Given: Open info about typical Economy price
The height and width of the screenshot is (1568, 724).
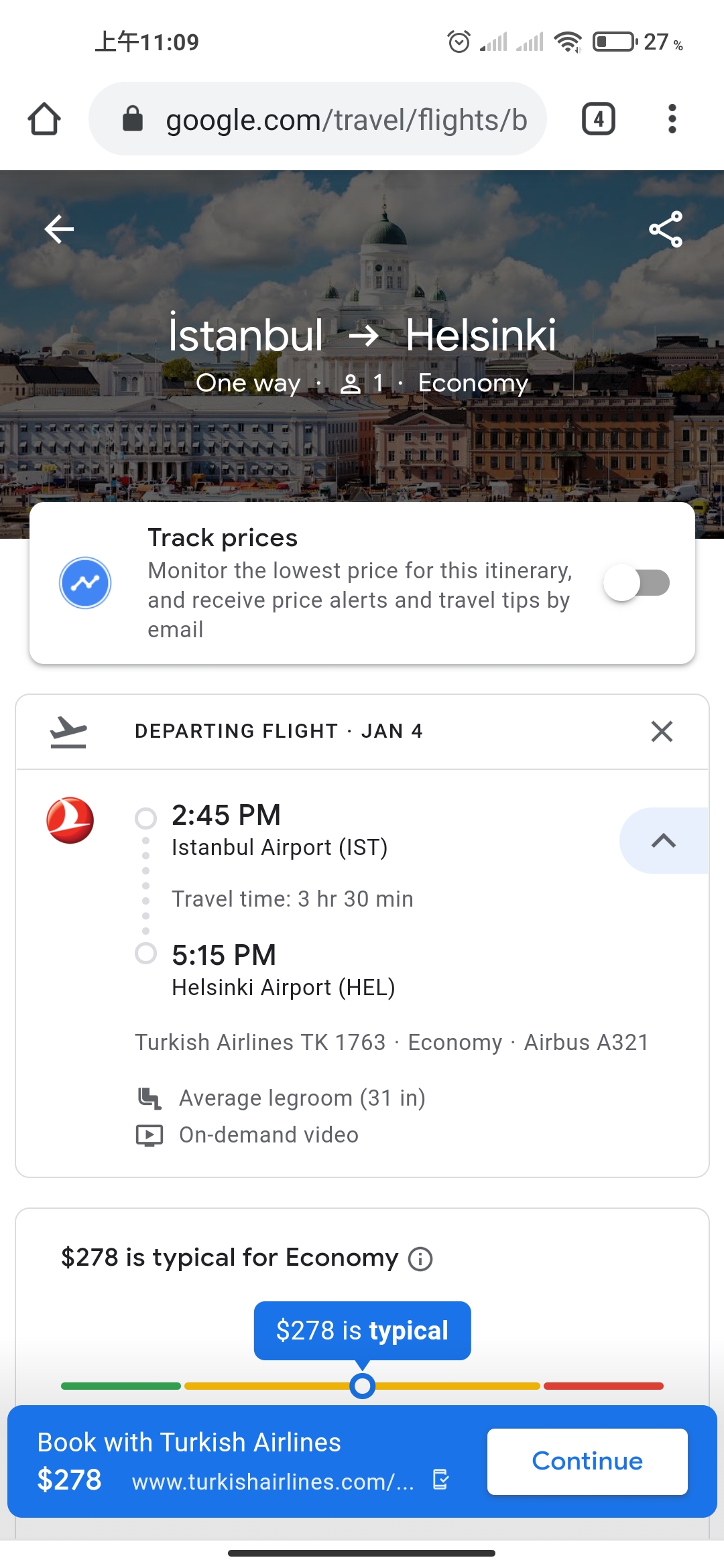Looking at the screenshot, I should pos(420,1259).
